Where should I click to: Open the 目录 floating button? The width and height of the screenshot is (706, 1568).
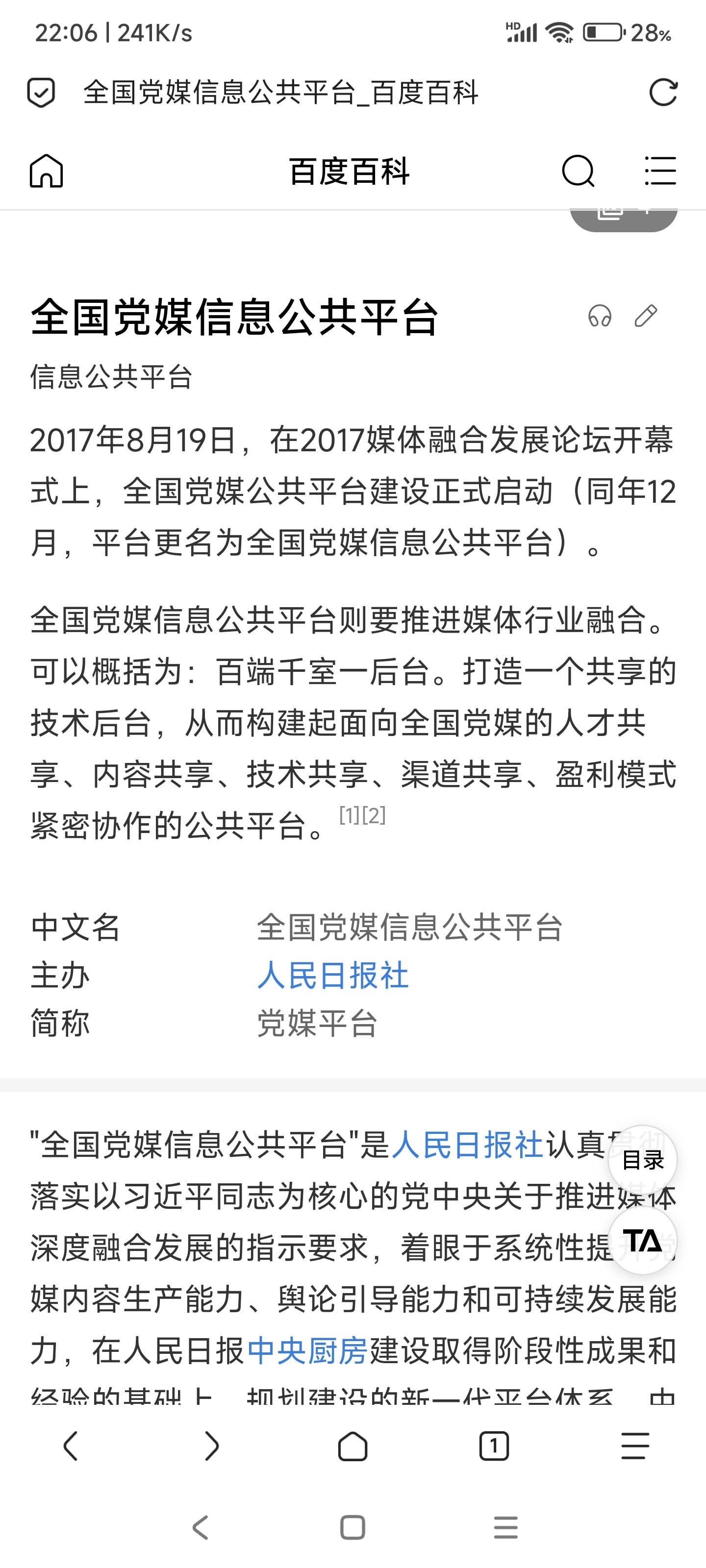tap(643, 1159)
